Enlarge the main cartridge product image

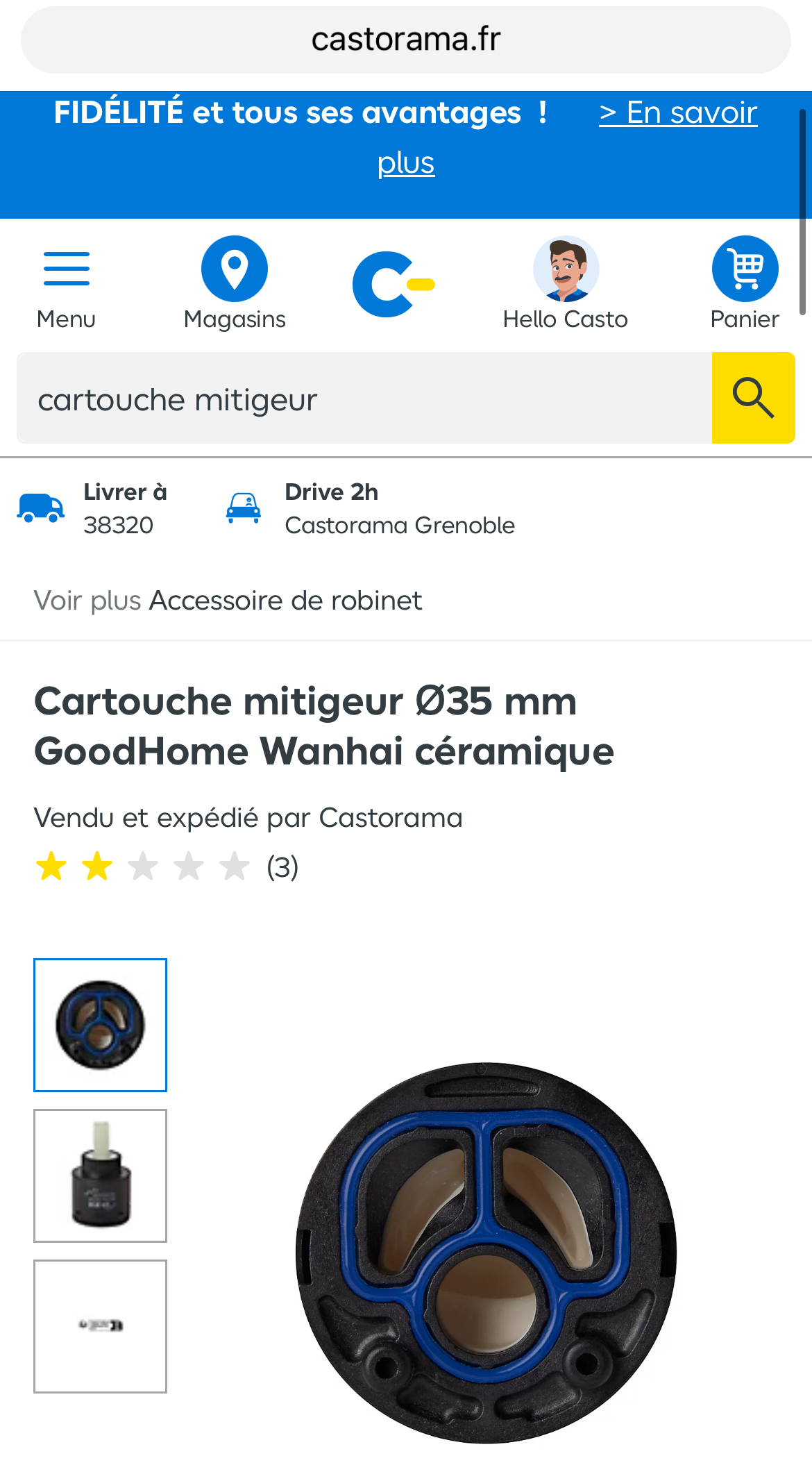[486, 1253]
